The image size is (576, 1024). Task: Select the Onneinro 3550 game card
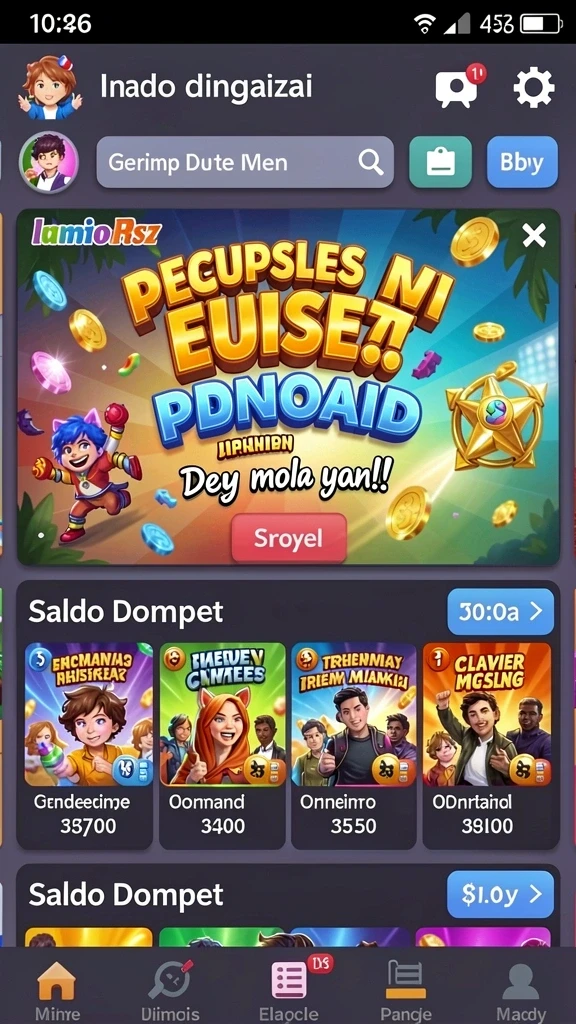pos(353,744)
